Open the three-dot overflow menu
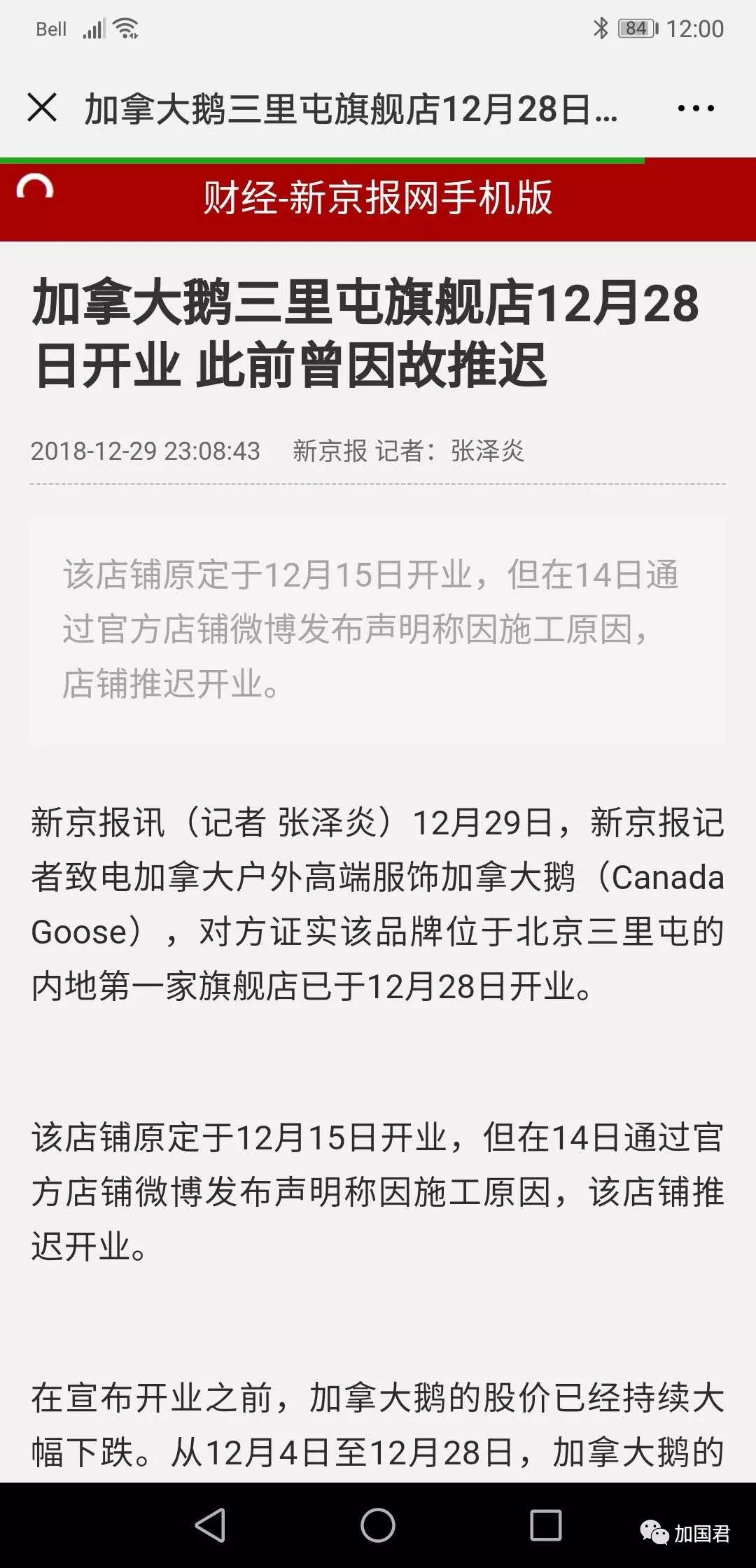This screenshot has height=1568, width=756. coord(695,108)
